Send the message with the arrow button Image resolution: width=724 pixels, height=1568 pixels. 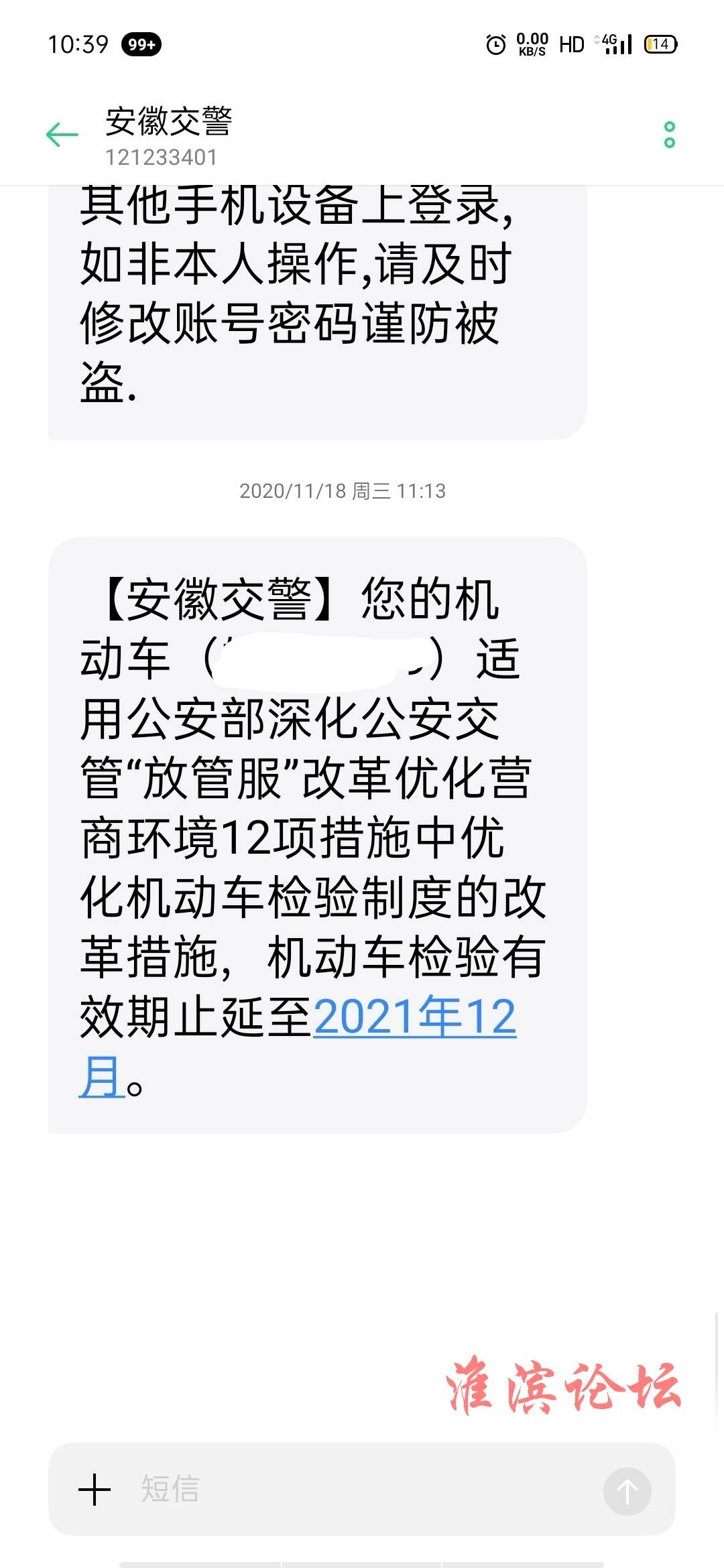tap(627, 1491)
